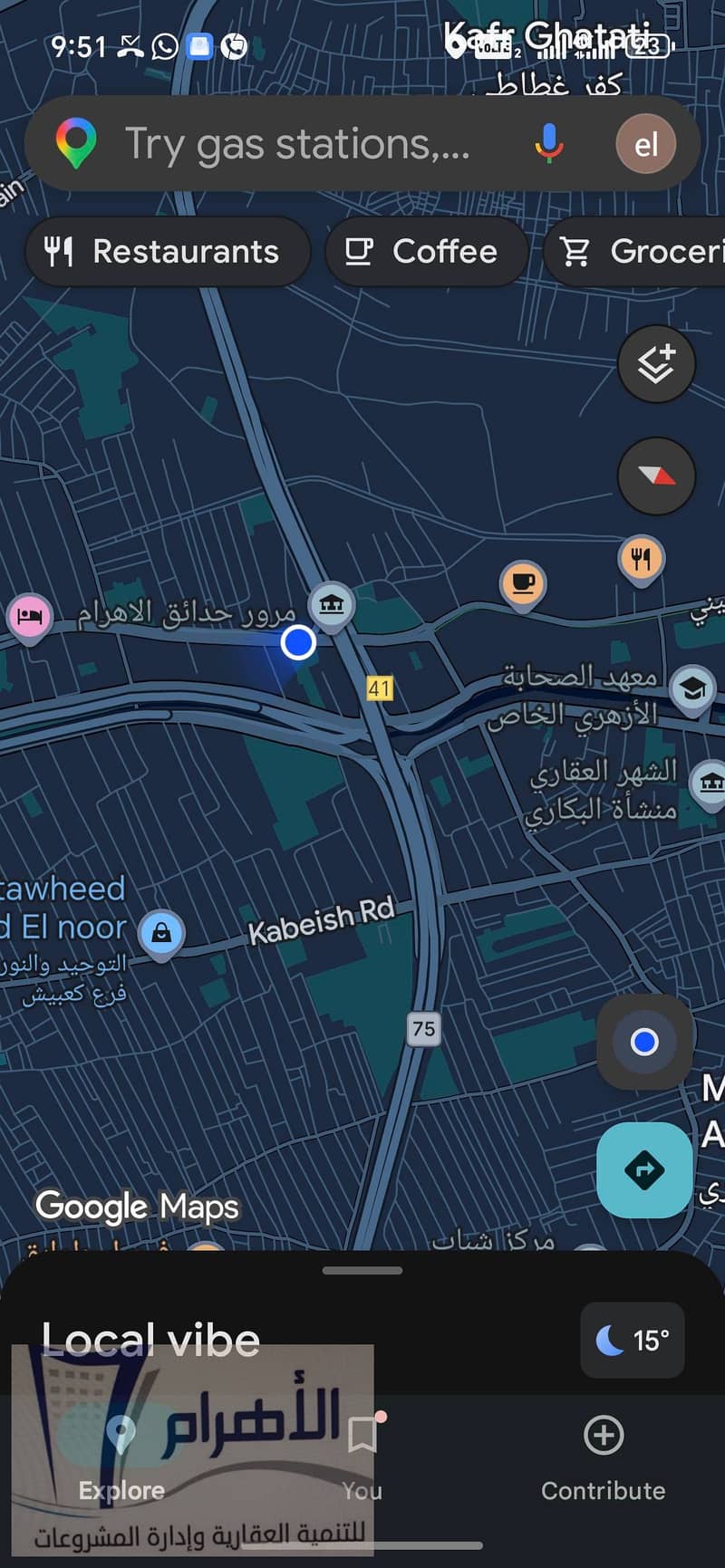
Task: Open the hotel pin on the map
Action: 30,618
